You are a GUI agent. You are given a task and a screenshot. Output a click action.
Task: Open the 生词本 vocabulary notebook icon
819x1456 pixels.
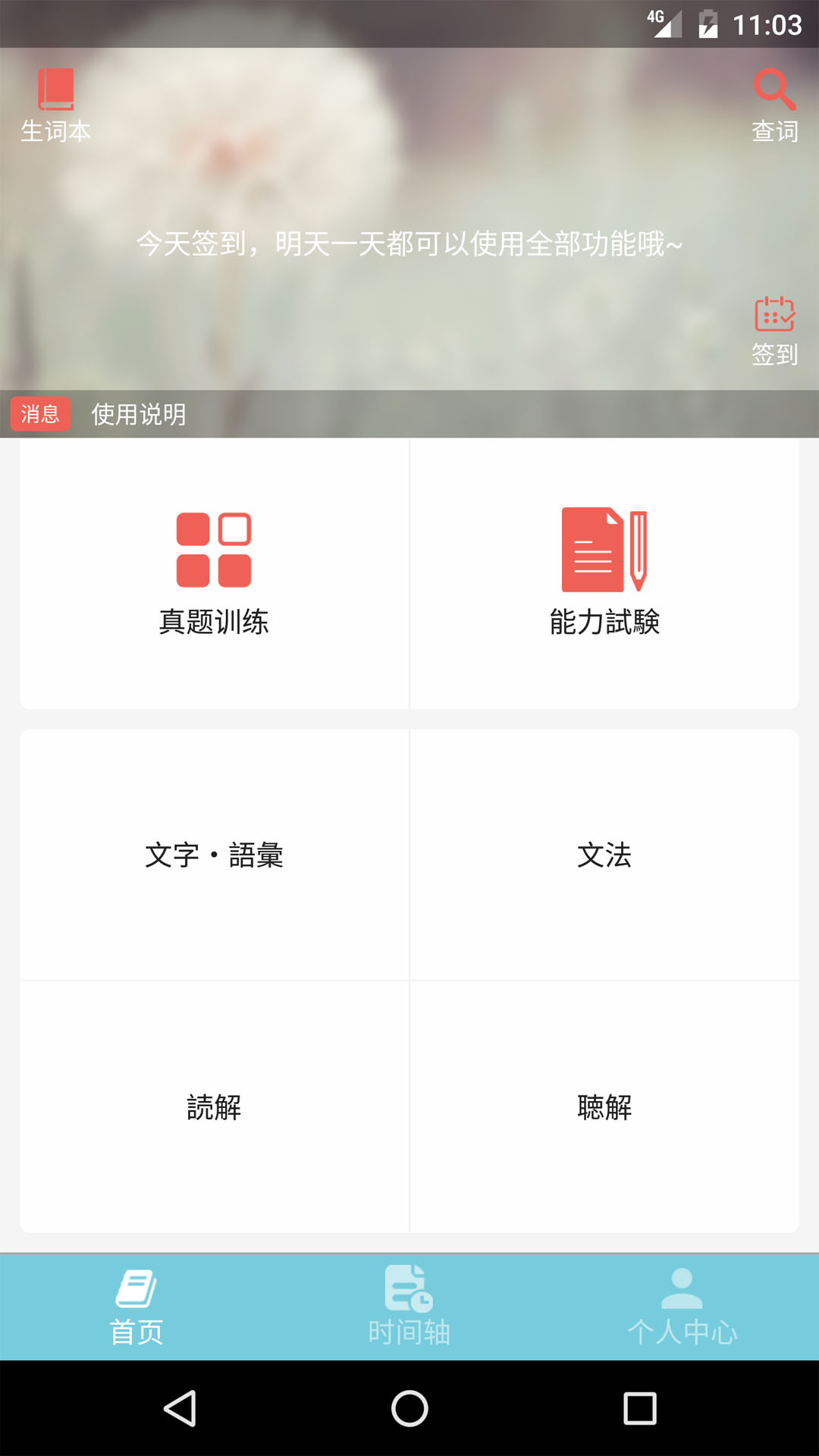(x=55, y=91)
